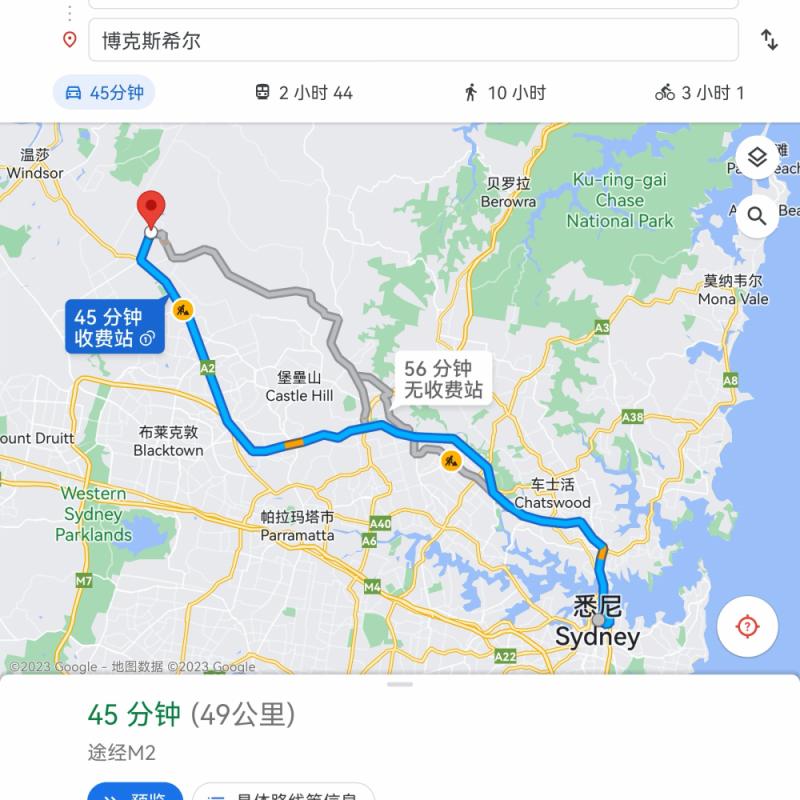Select the 56分钟 toll-free alternate route
This screenshot has width=800, height=800.
point(441,379)
